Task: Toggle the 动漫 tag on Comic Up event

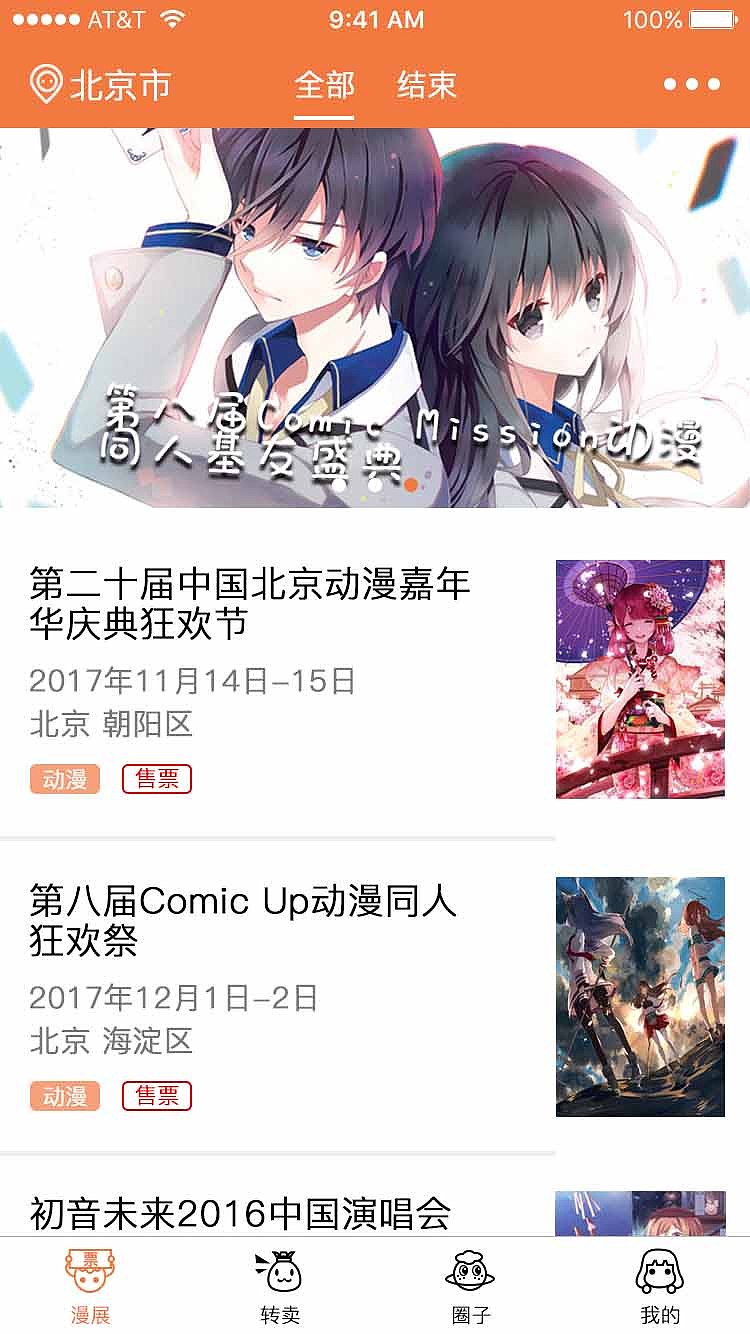Action: [x=65, y=1096]
